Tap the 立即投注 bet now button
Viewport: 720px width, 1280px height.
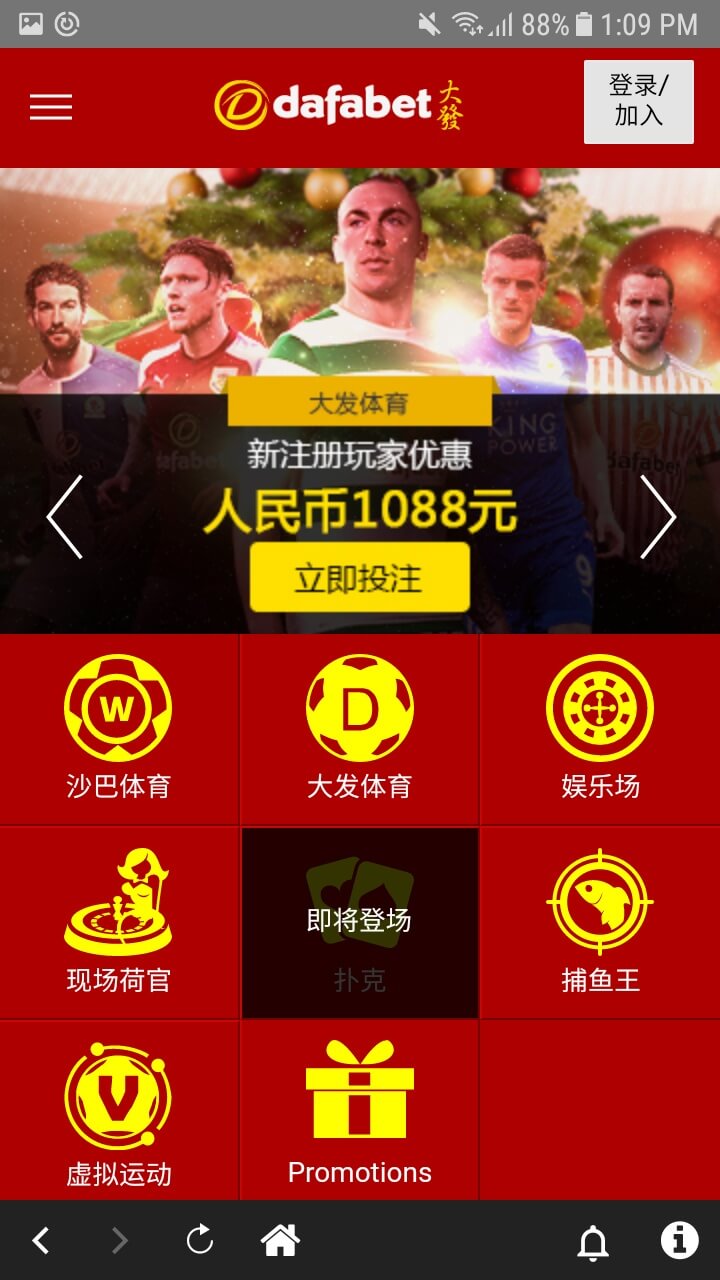click(x=359, y=578)
